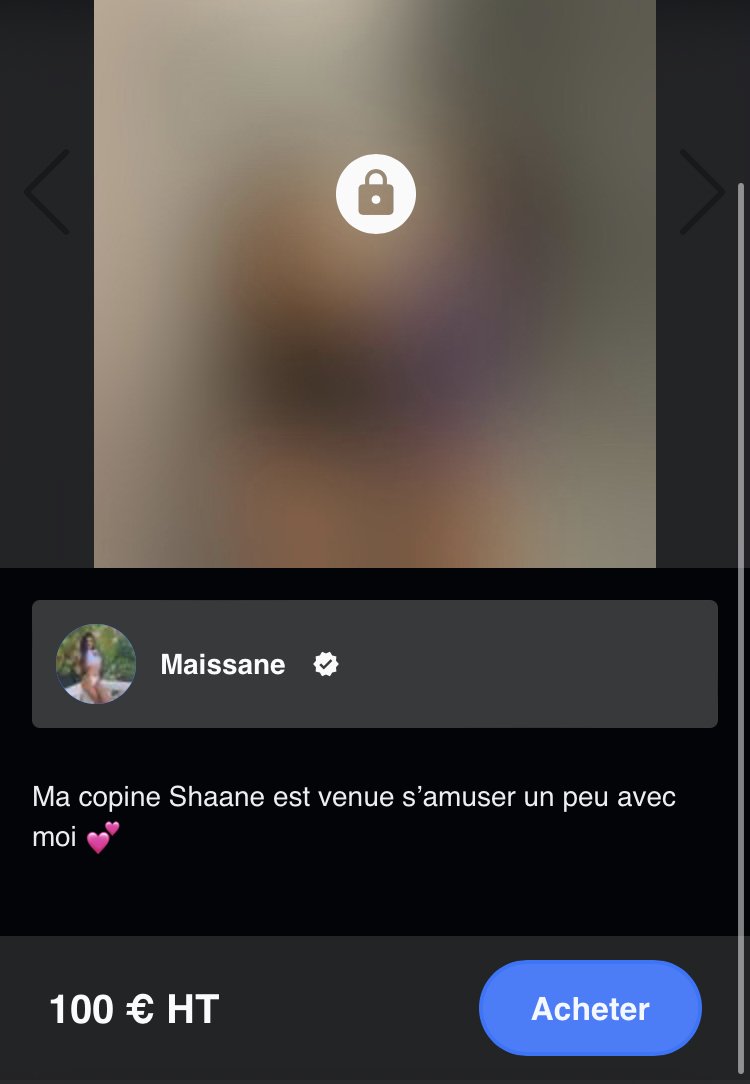The height and width of the screenshot is (1084, 750).
Task: Go to the previous media item
Action: point(47,192)
